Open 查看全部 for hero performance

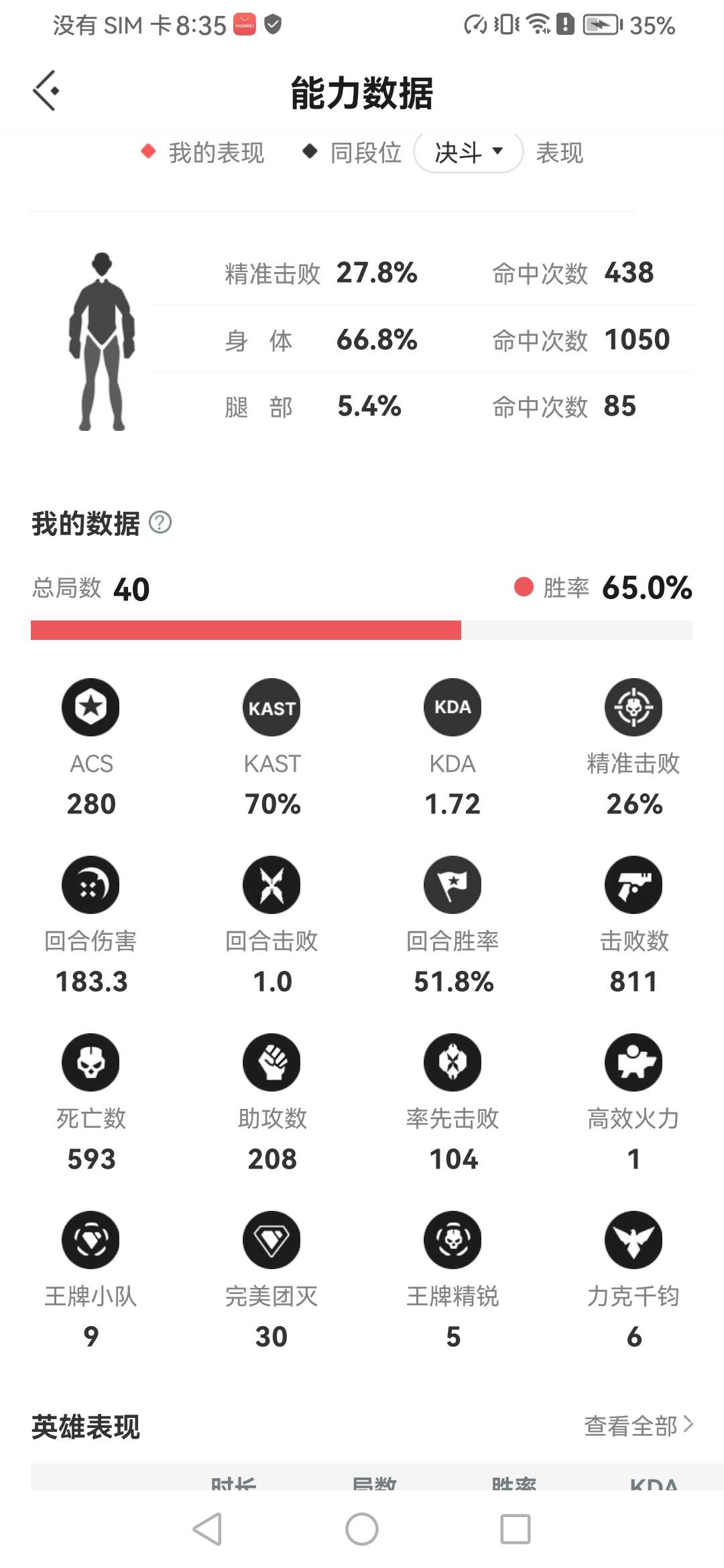[638, 1425]
